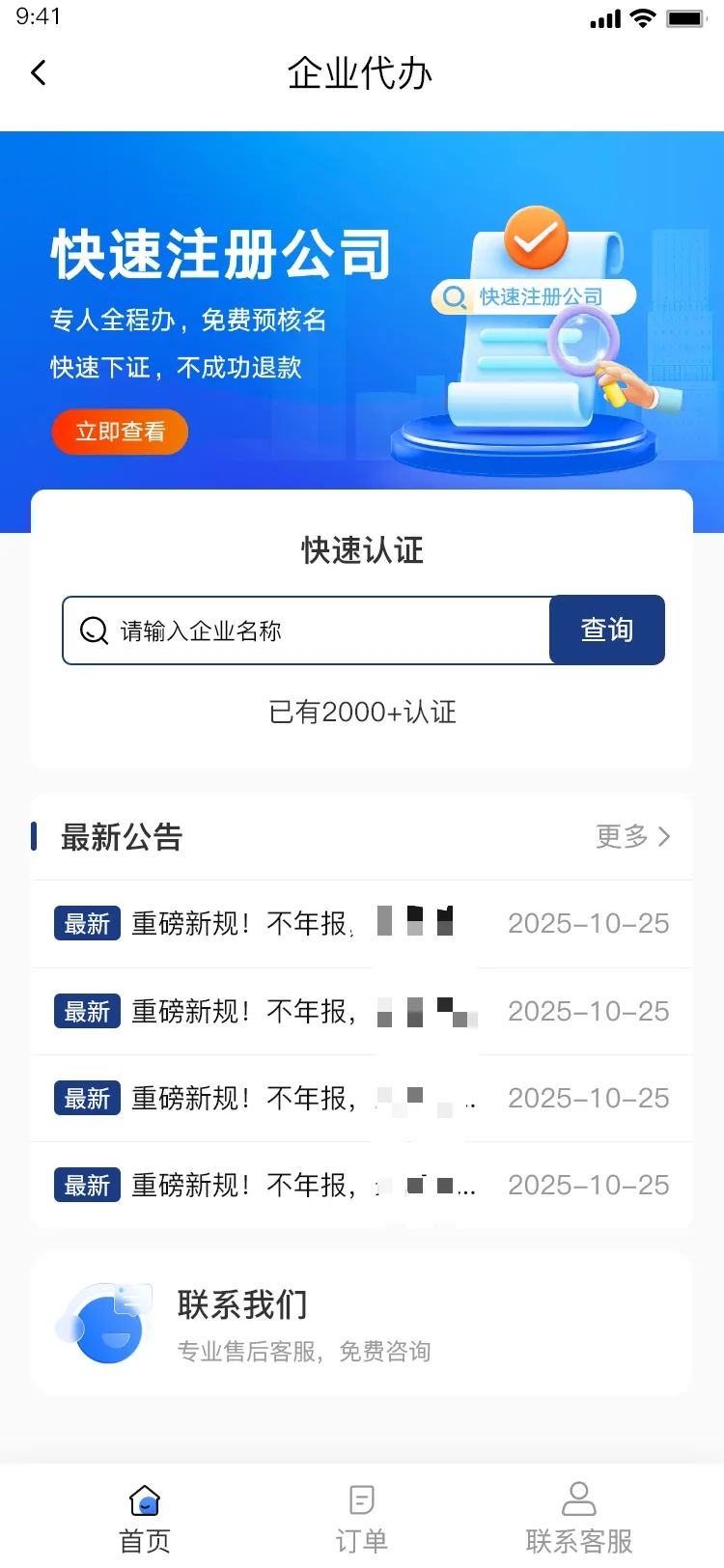Open the 联系客服 tab
This screenshot has width=724, height=1568.
[x=578, y=1519]
